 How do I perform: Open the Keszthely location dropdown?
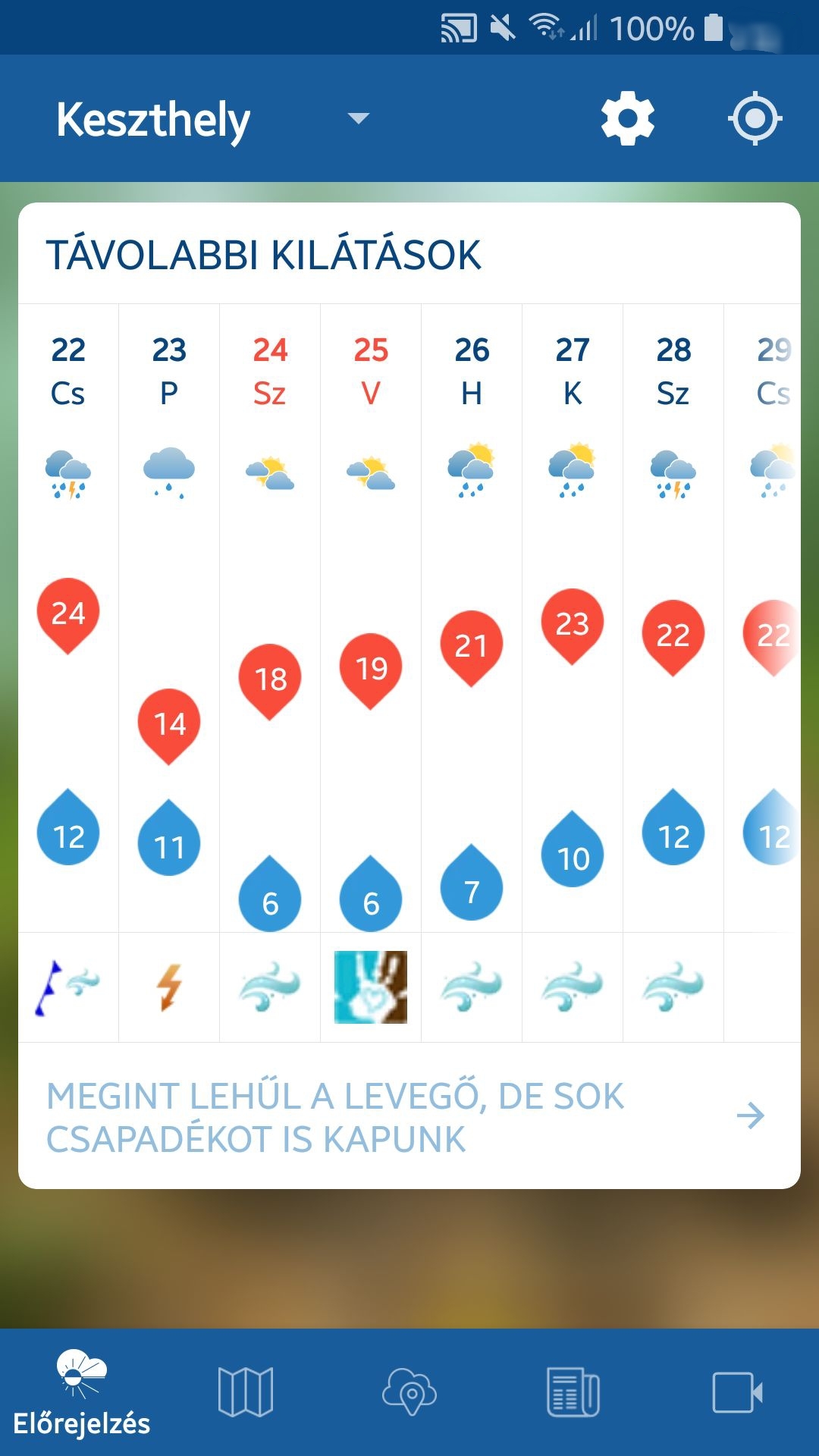(x=358, y=118)
